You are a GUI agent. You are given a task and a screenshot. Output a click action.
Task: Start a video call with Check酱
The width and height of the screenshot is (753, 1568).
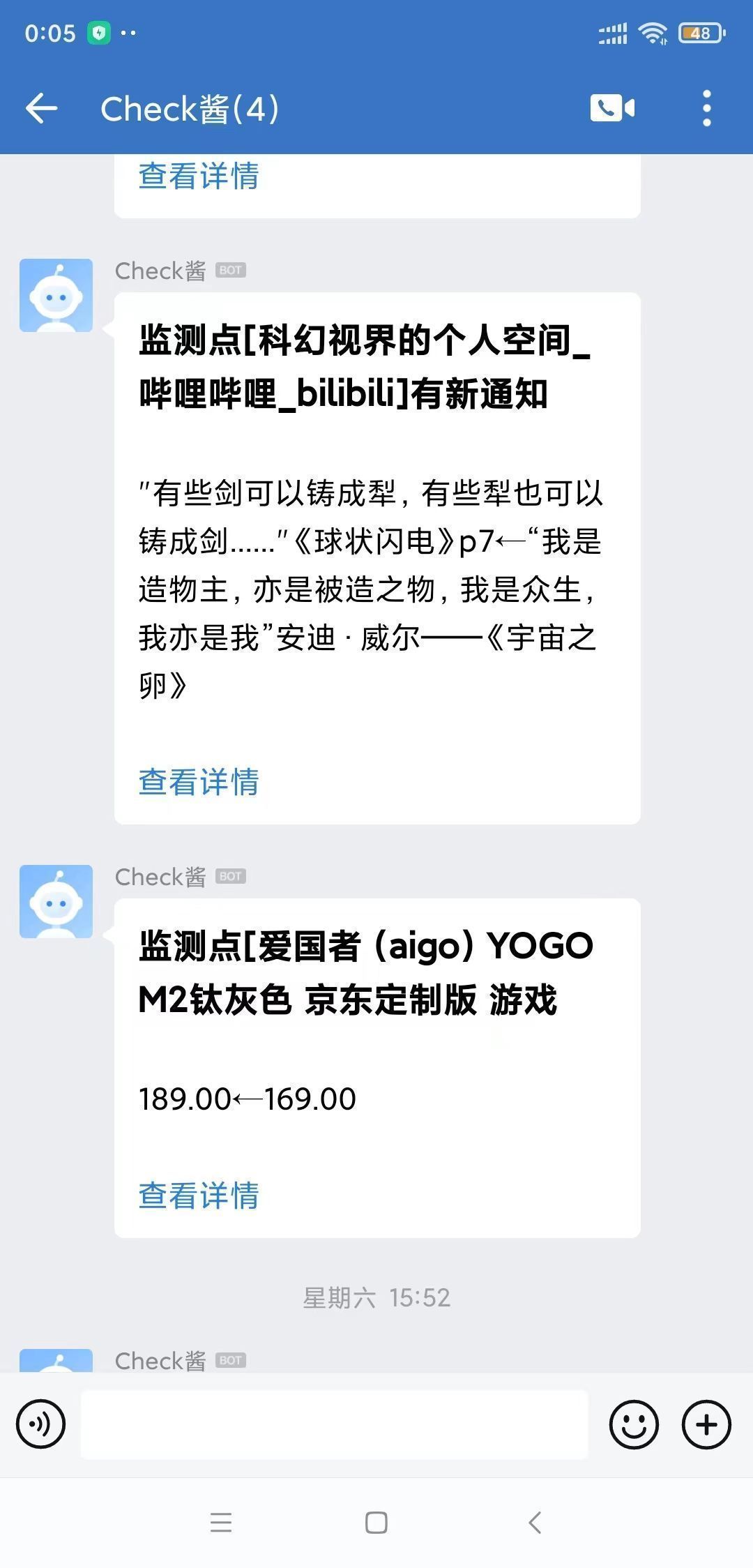[x=610, y=108]
